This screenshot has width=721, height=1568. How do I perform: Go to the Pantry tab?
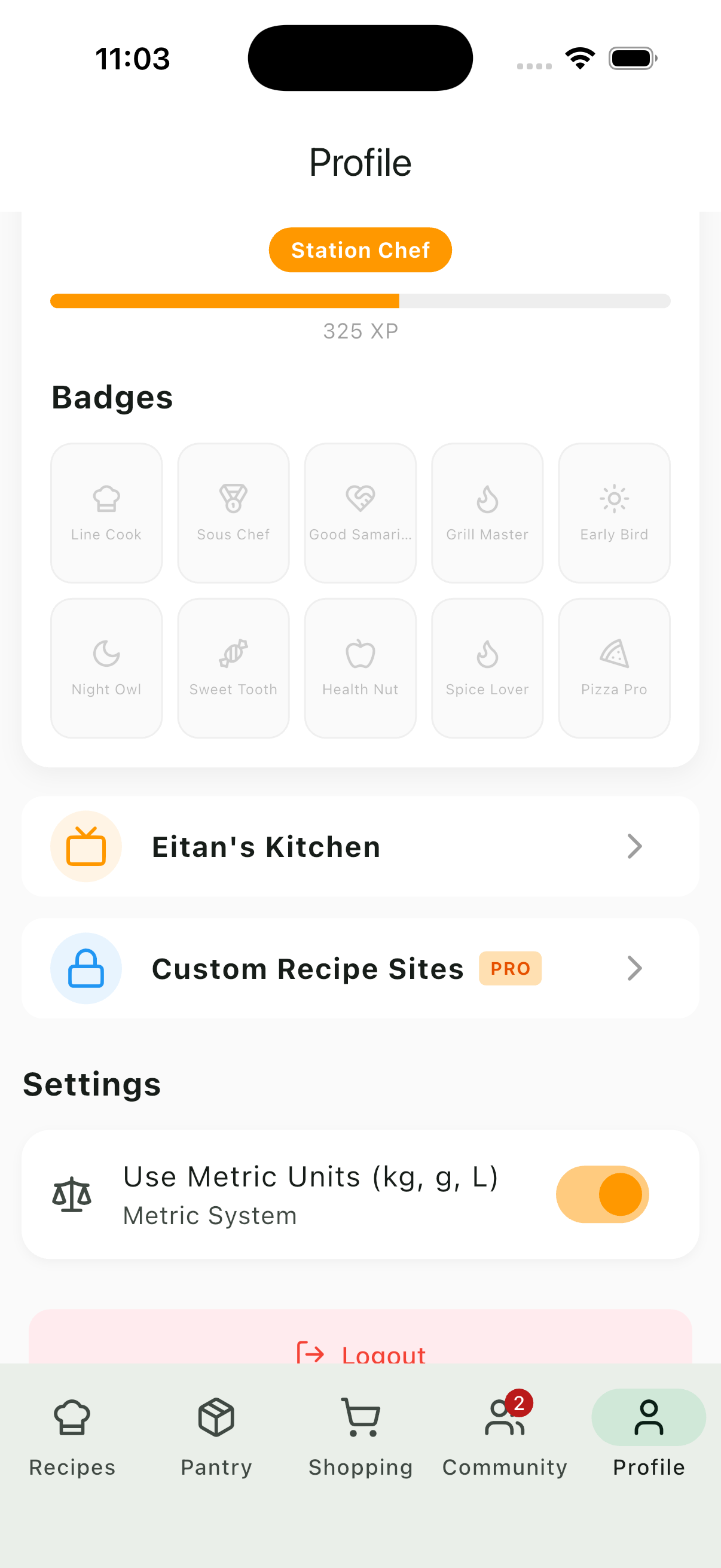click(216, 1436)
